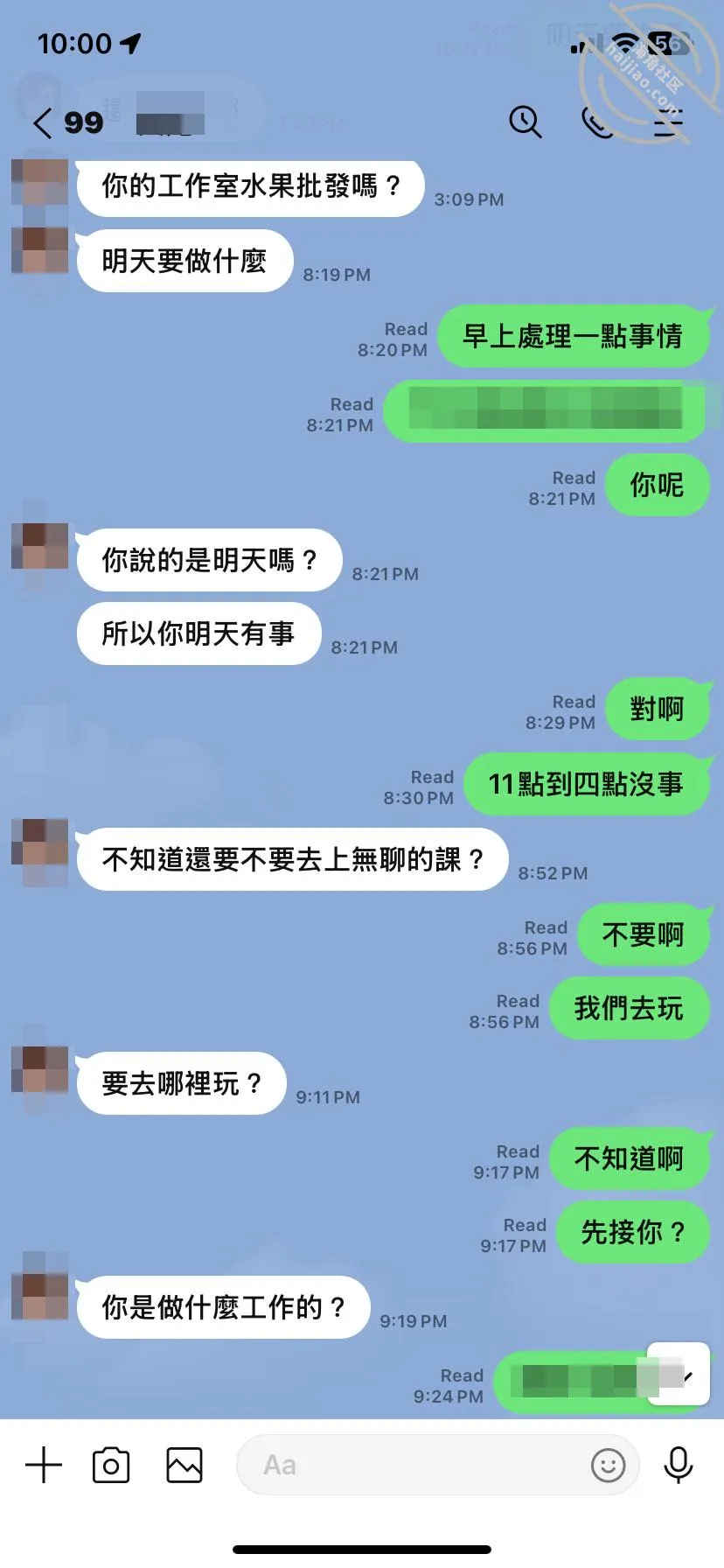Viewport: 724px width, 1568px height.
Task: Go back to the chat list
Action: coord(43,122)
